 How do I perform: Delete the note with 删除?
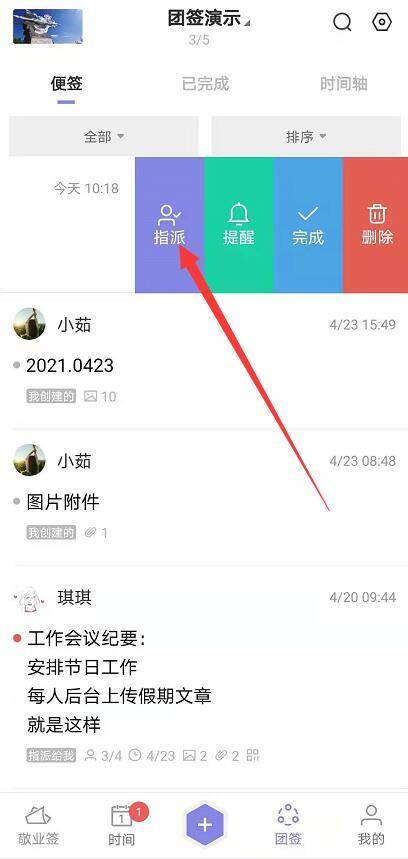coord(376,225)
